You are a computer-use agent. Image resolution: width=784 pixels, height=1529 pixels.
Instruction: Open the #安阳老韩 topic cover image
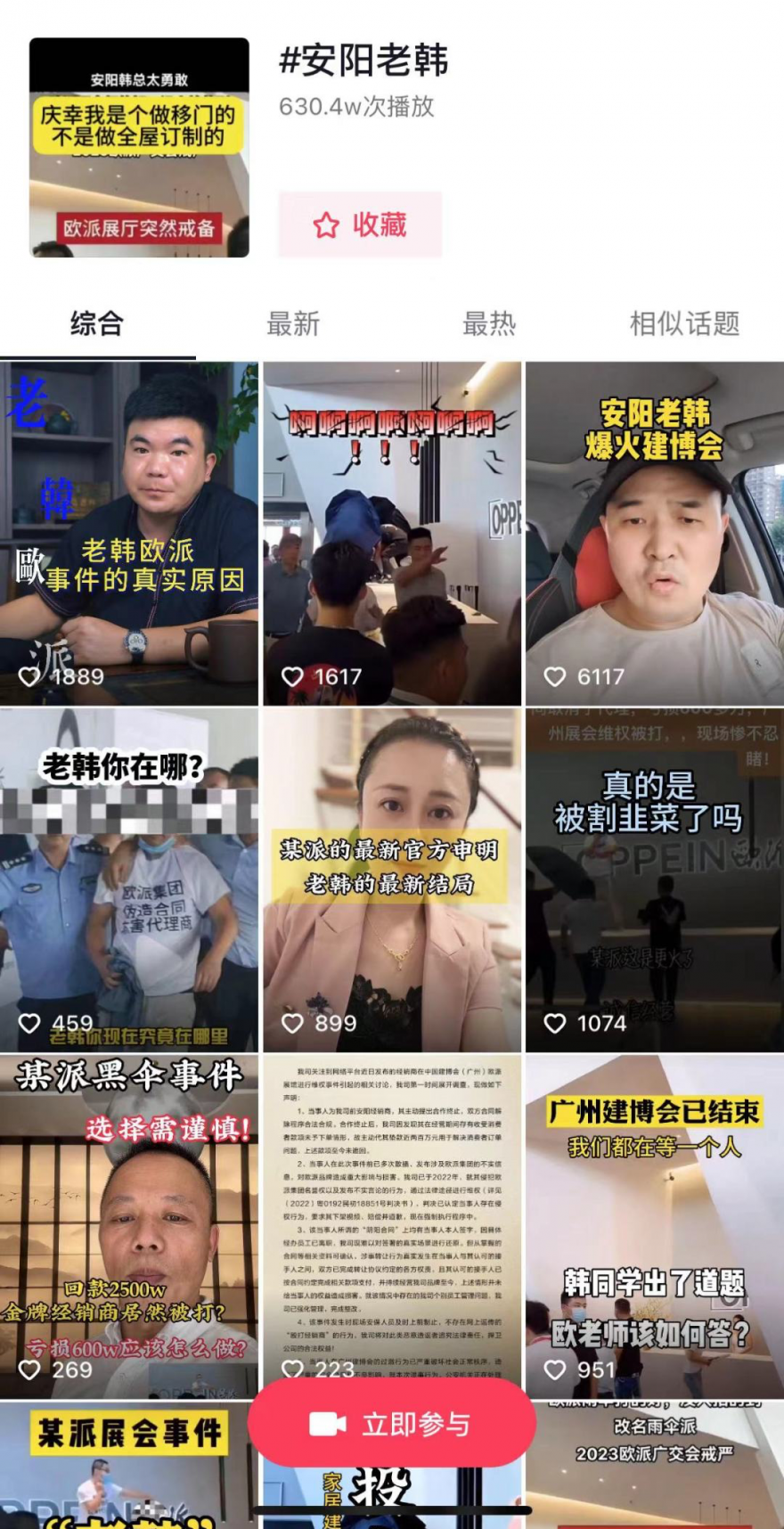139,148
